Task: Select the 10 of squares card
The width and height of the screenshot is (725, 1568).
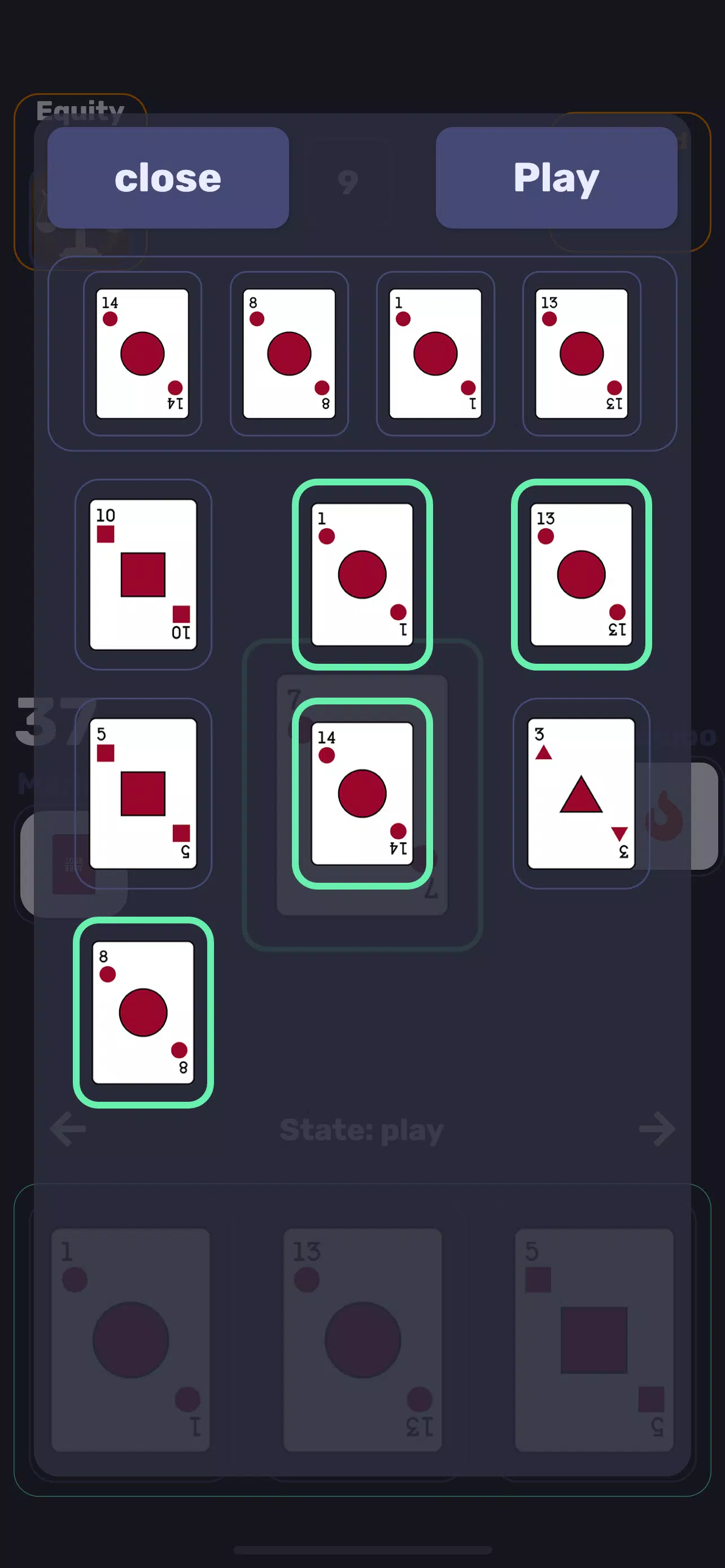Action: click(143, 574)
